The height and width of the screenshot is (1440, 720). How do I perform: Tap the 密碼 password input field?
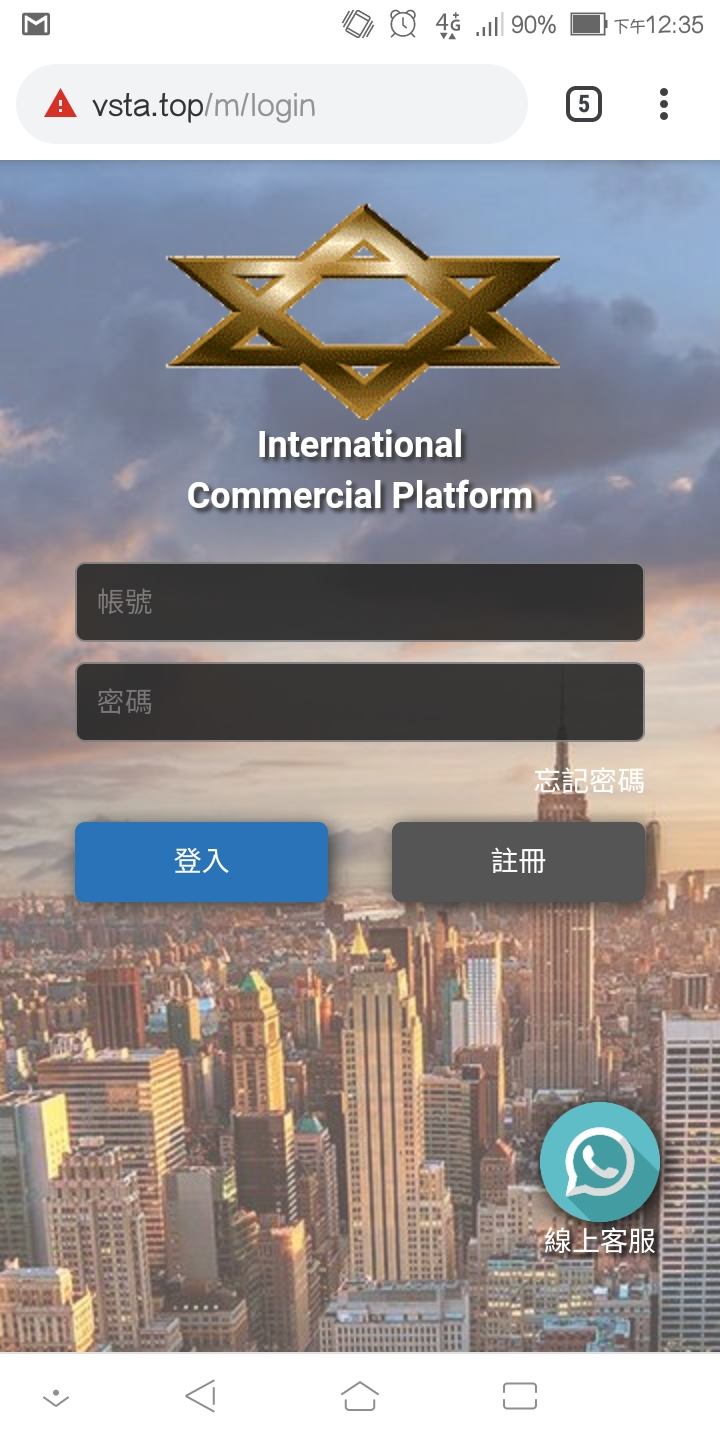click(x=359, y=702)
